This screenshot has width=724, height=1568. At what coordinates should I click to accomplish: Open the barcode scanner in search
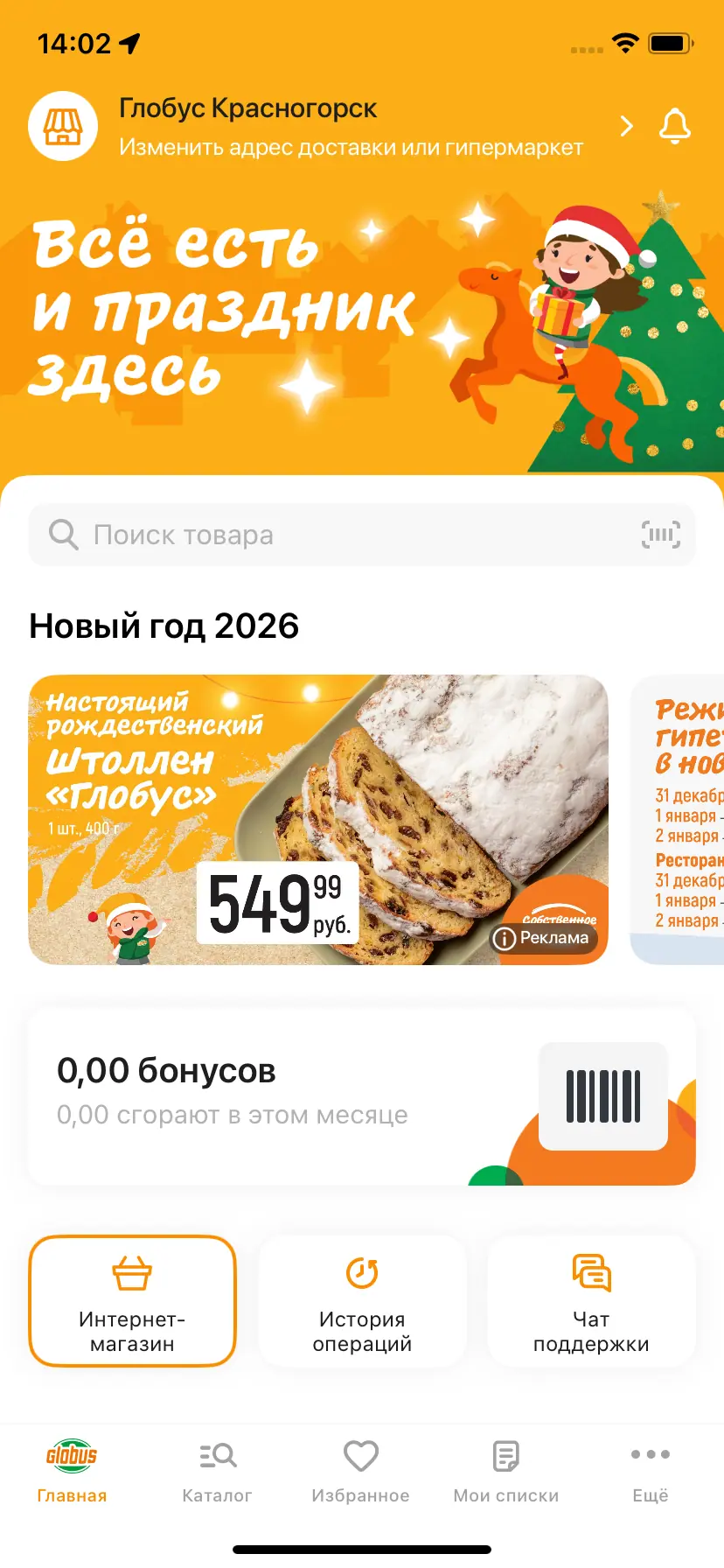[x=660, y=535]
